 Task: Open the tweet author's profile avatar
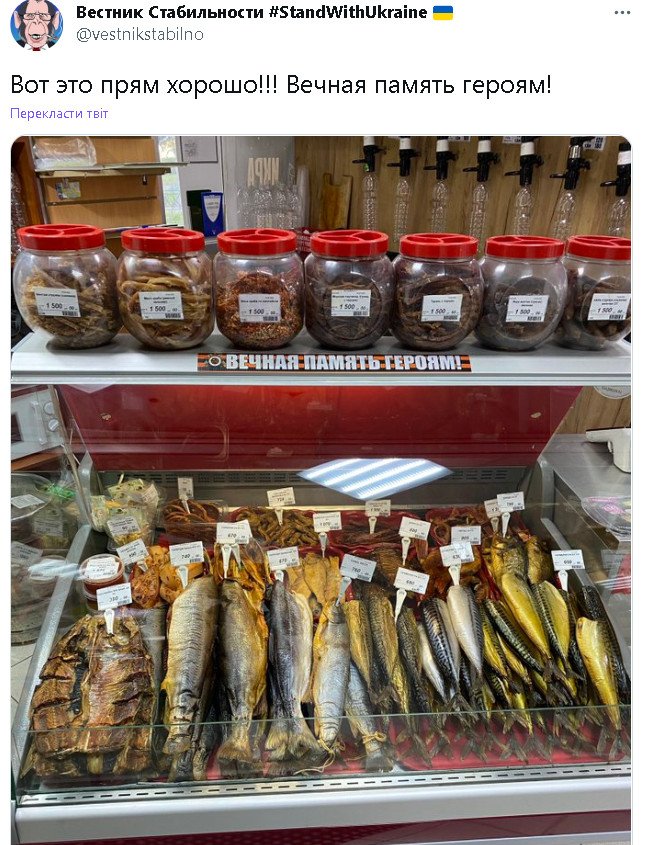(x=36, y=24)
